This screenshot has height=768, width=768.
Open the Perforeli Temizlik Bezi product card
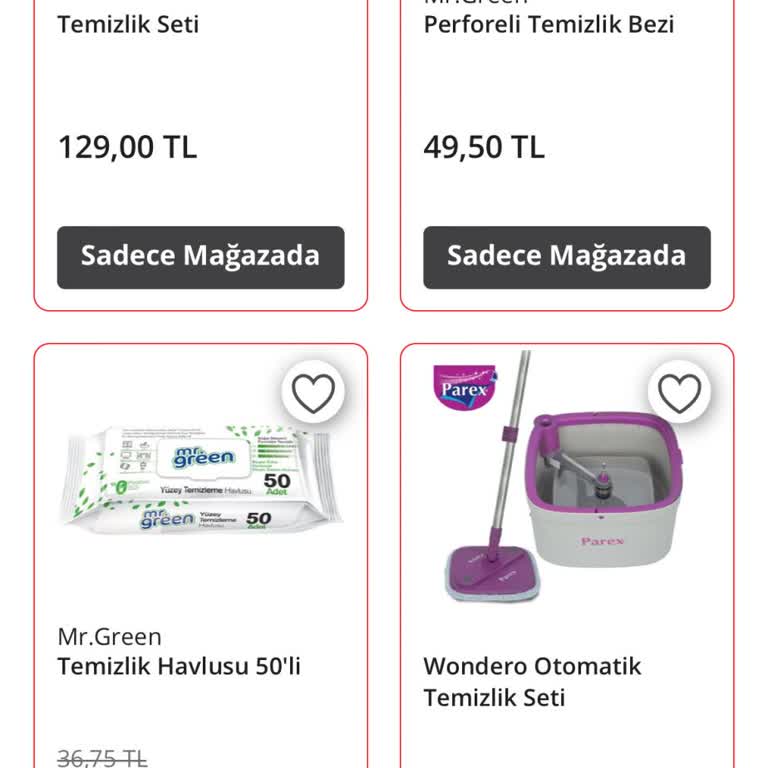coord(548,24)
